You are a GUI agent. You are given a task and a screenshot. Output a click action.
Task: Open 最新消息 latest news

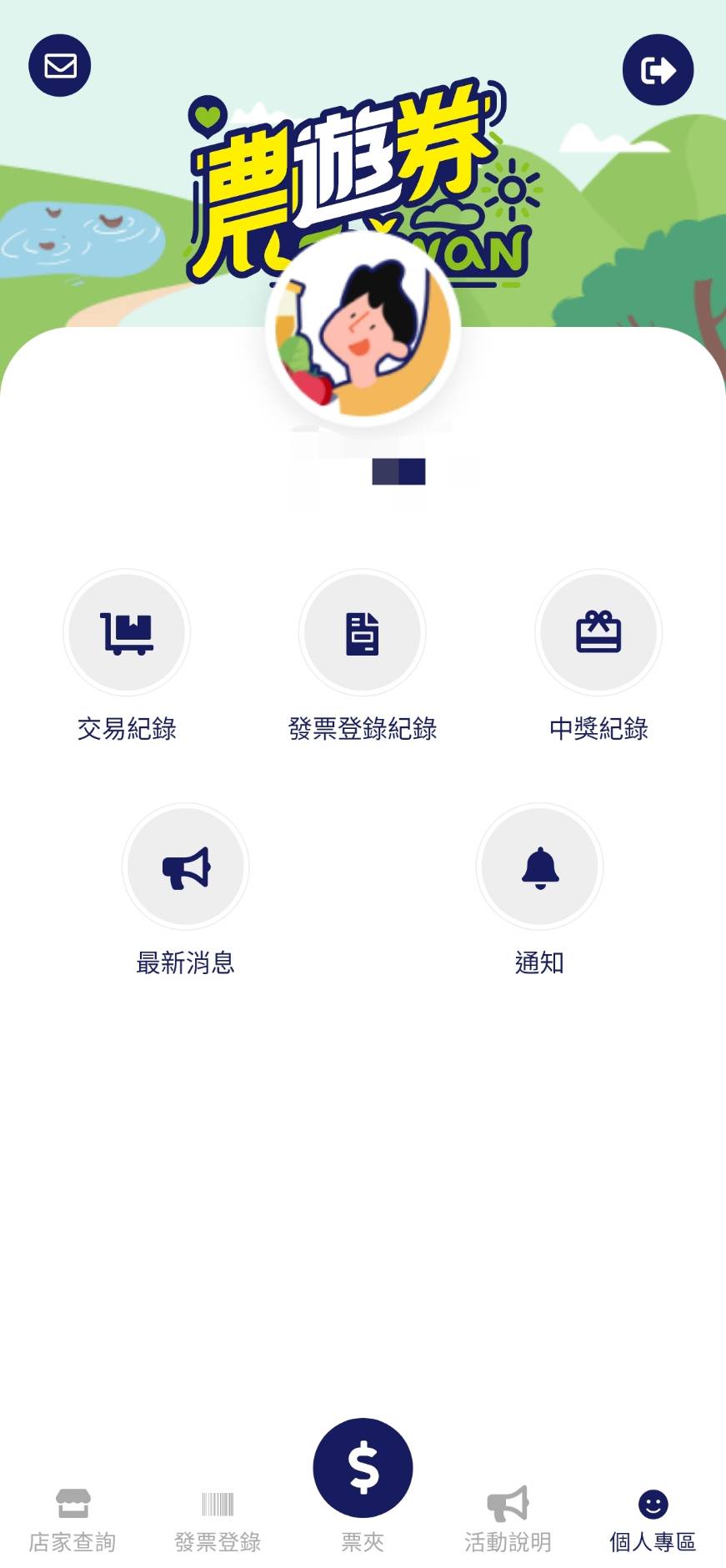[186, 867]
